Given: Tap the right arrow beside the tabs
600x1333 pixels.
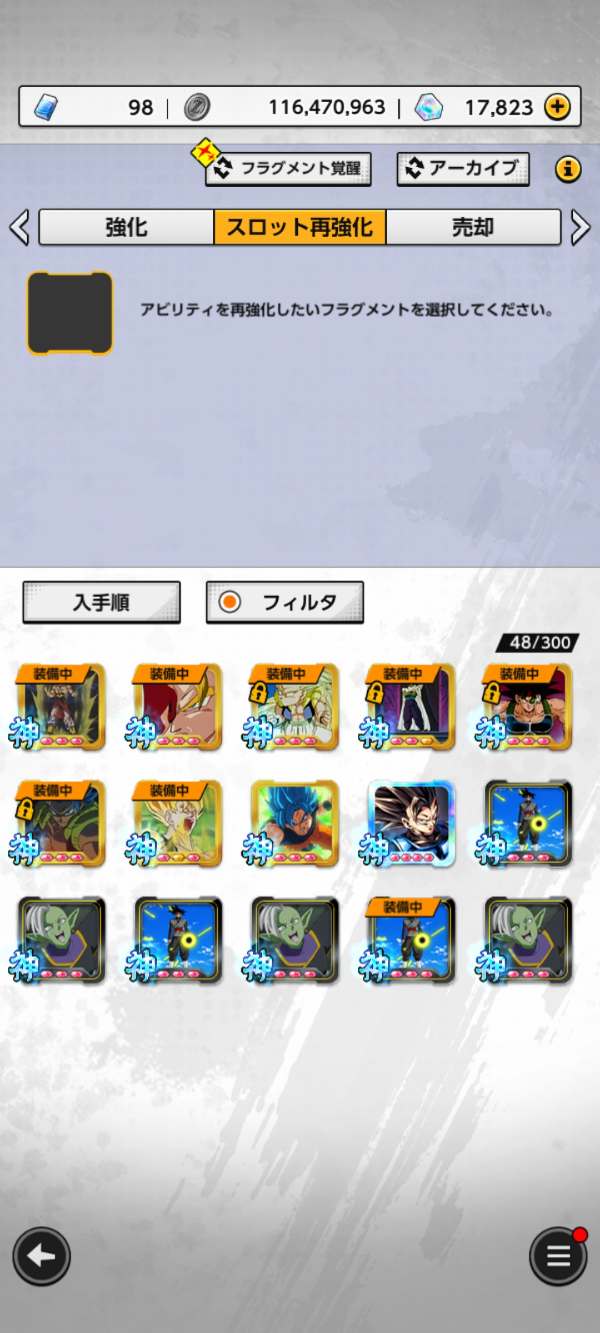Looking at the screenshot, I should pyautogui.click(x=580, y=227).
